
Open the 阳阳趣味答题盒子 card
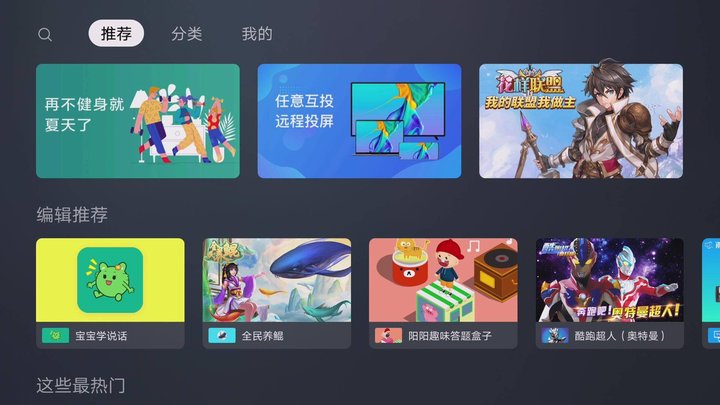click(443, 293)
